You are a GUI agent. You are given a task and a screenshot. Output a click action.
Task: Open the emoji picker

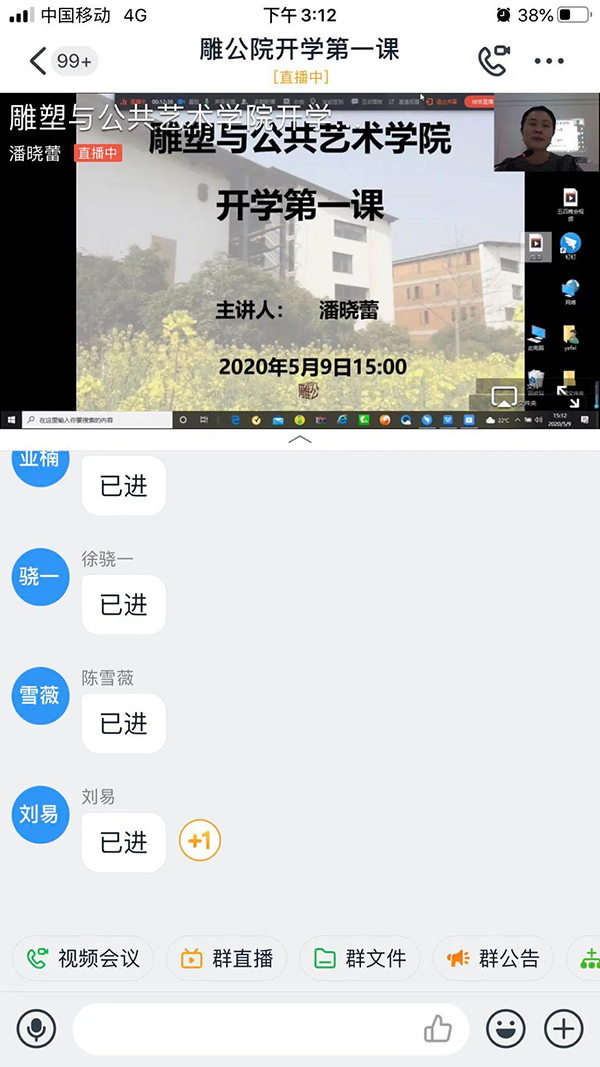click(506, 1027)
